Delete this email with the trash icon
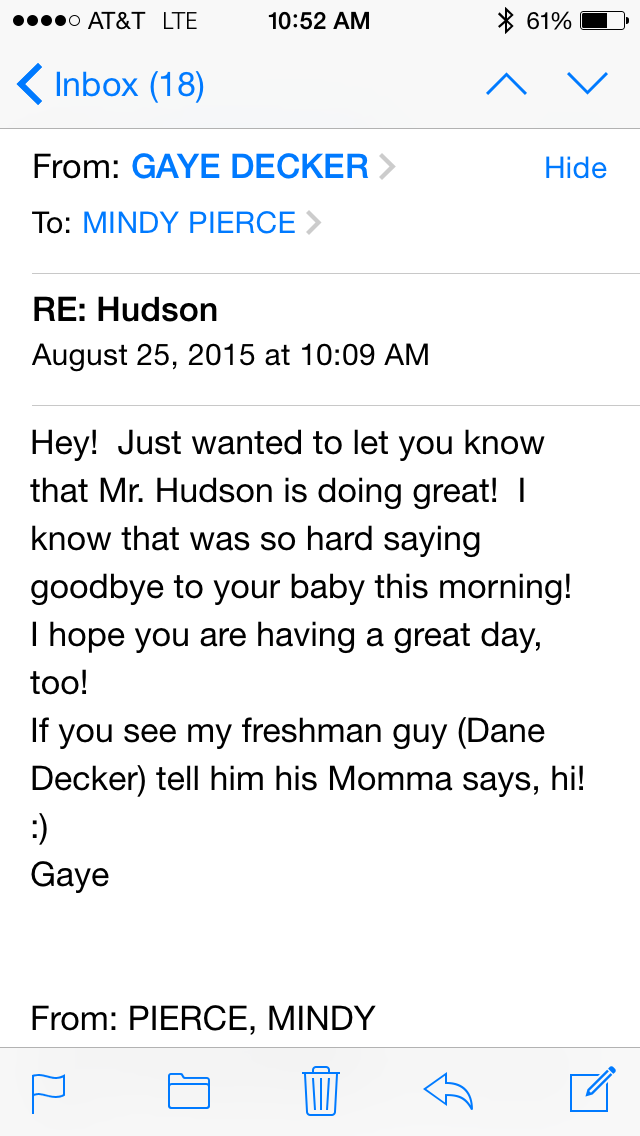Screen dimensions: 640x1136 click(320, 1090)
